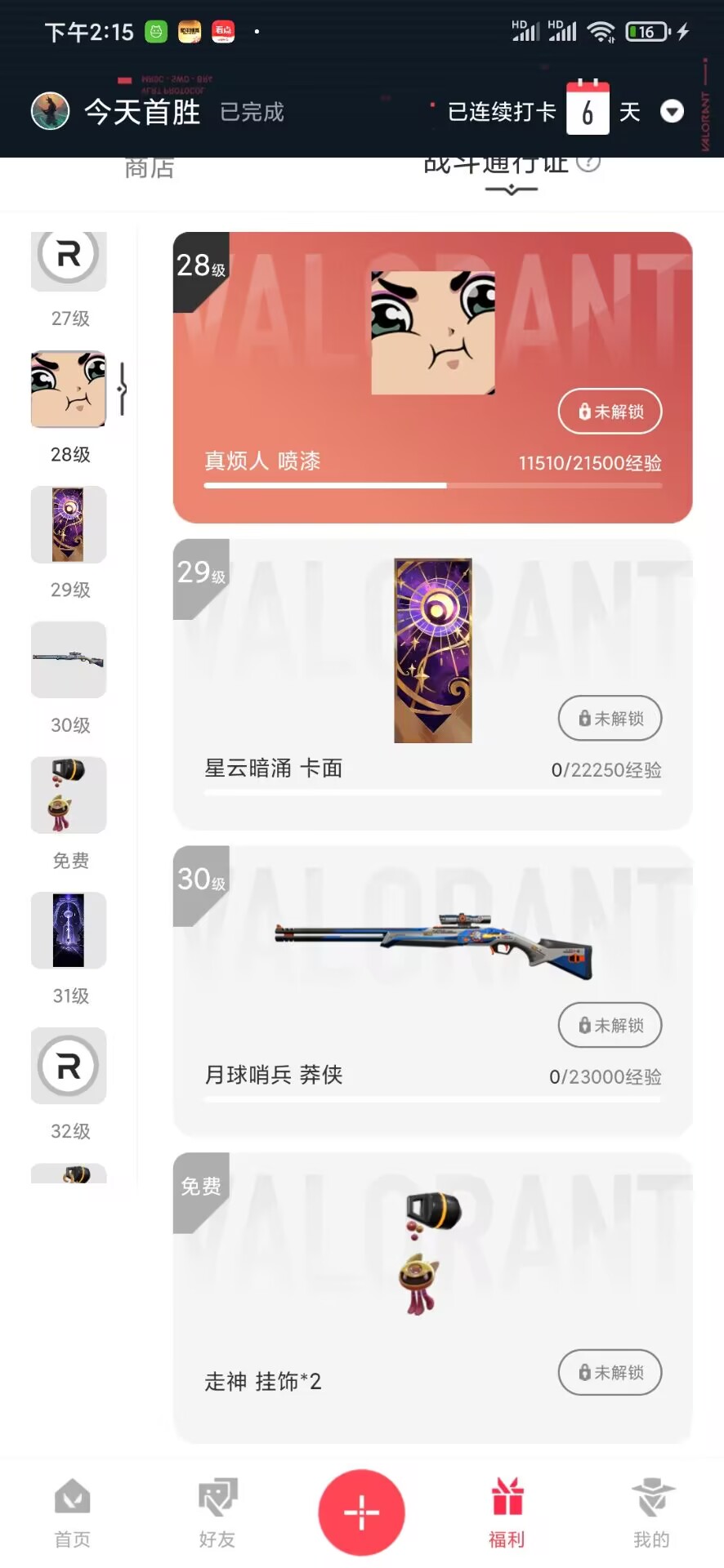Tap 未解锁 on 走神 挂饰*2 card
Screen dimensions: 724x1568
[610, 1372]
